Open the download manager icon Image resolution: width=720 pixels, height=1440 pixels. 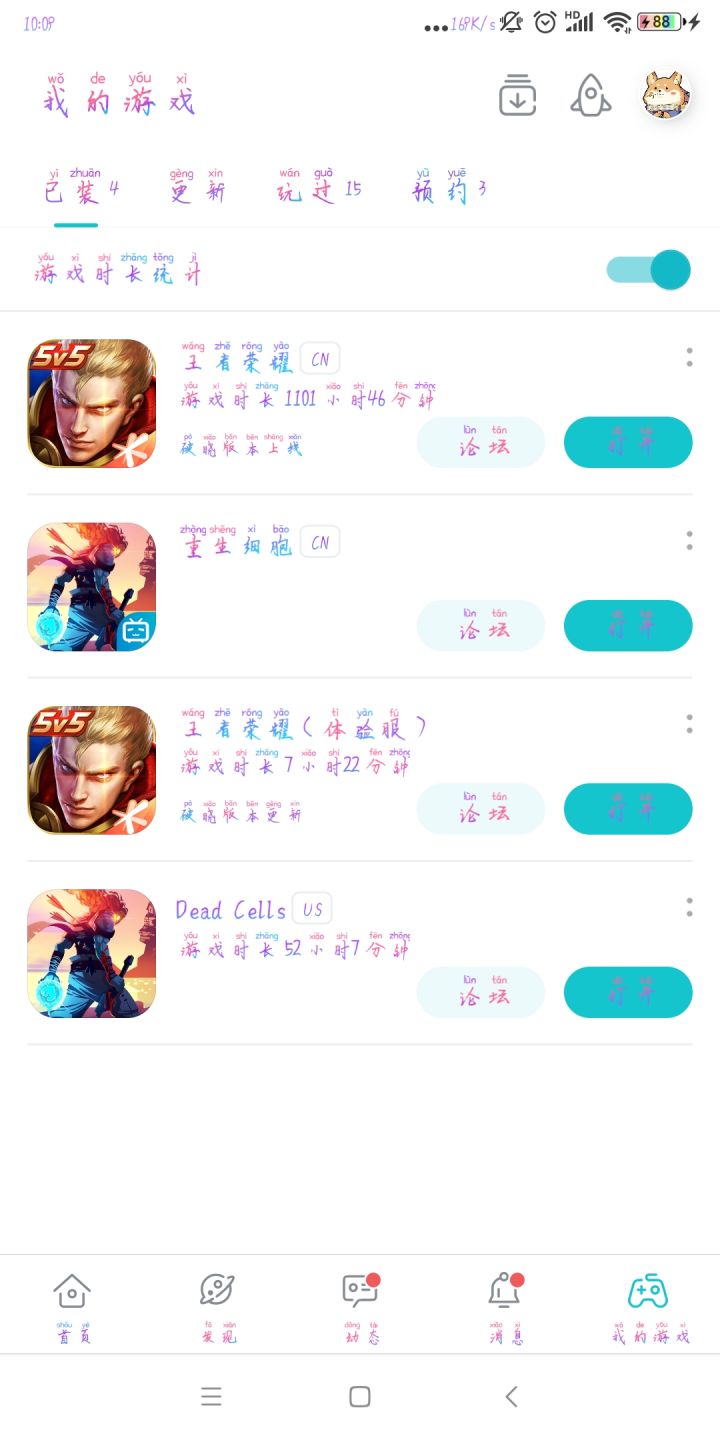click(517, 95)
